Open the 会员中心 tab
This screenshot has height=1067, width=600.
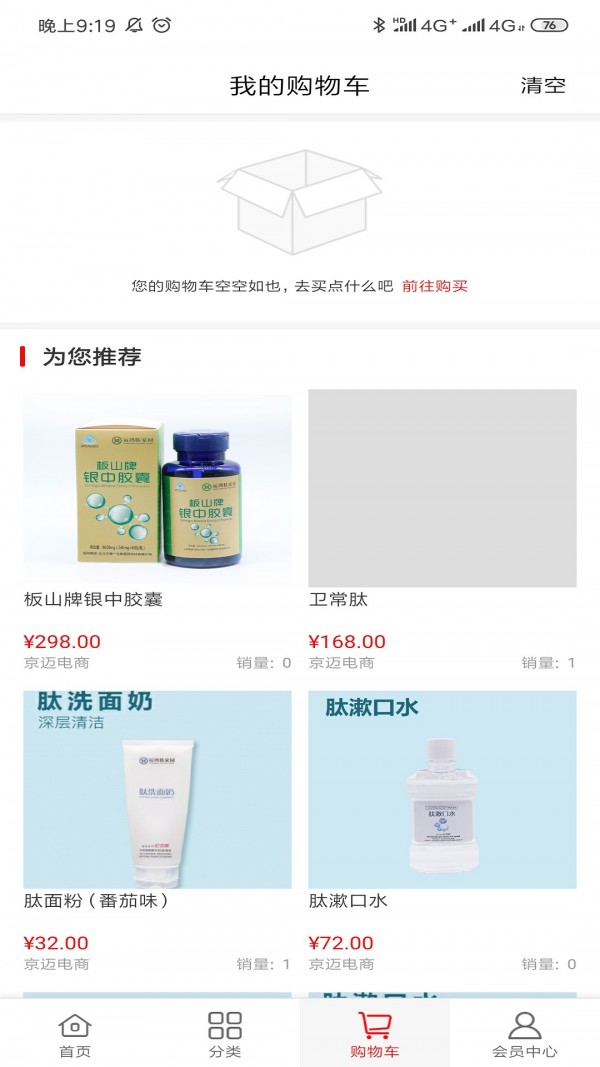coord(525,1035)
